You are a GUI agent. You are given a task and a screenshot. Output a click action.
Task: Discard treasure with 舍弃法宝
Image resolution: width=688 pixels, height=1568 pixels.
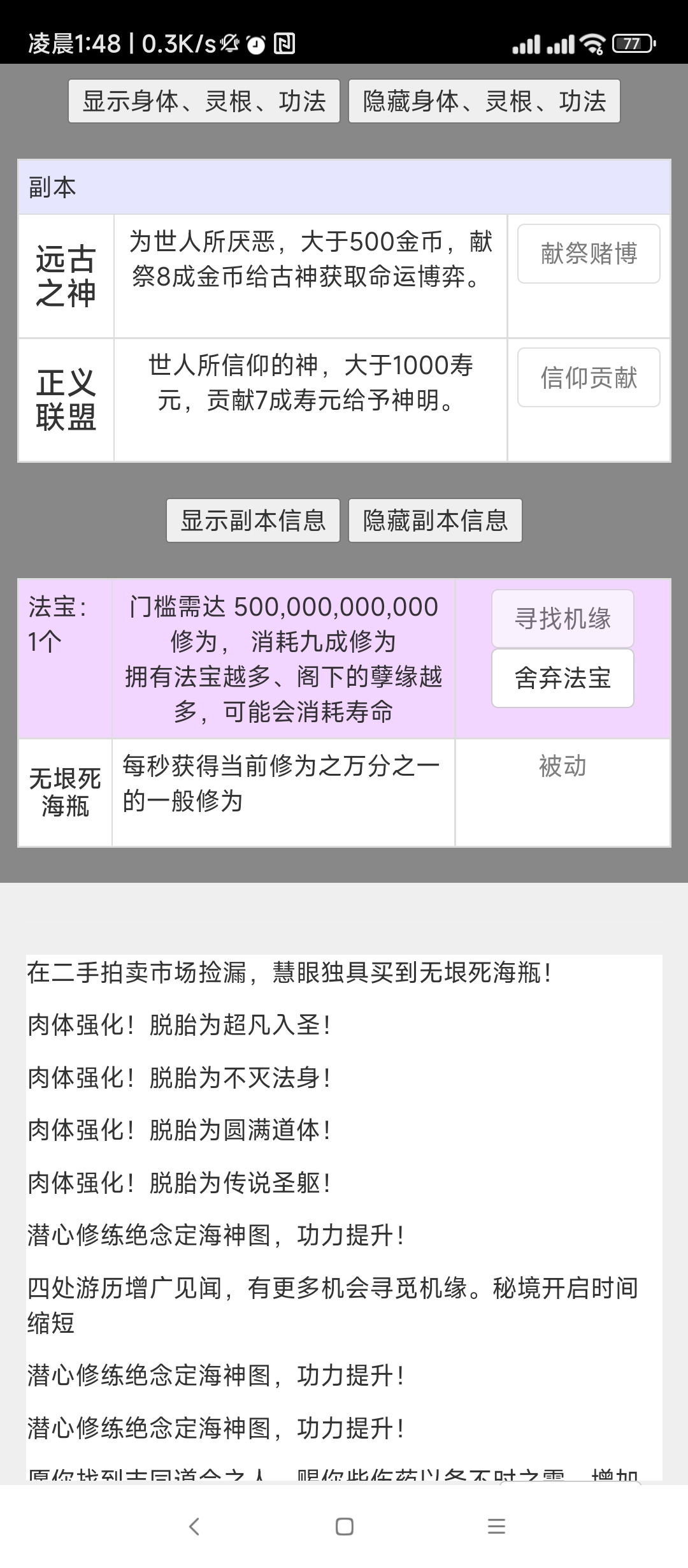563,678
